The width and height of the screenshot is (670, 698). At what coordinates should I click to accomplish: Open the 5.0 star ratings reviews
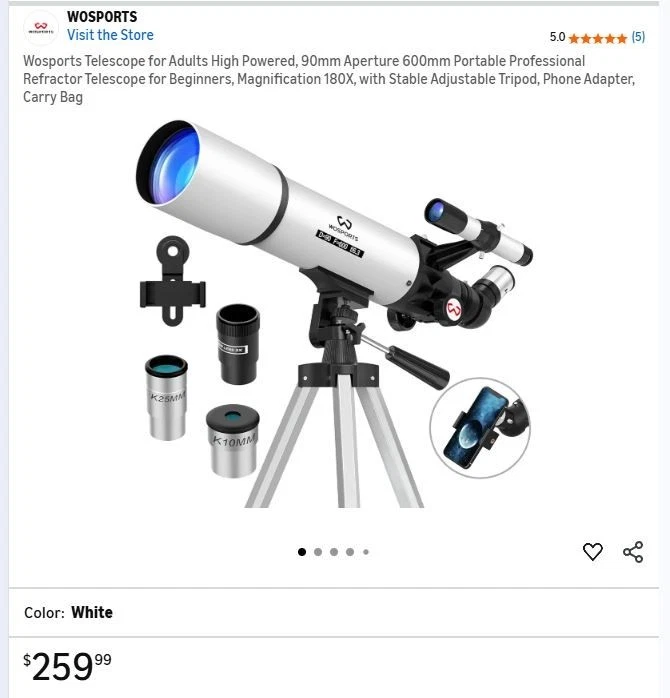[597, 38]
